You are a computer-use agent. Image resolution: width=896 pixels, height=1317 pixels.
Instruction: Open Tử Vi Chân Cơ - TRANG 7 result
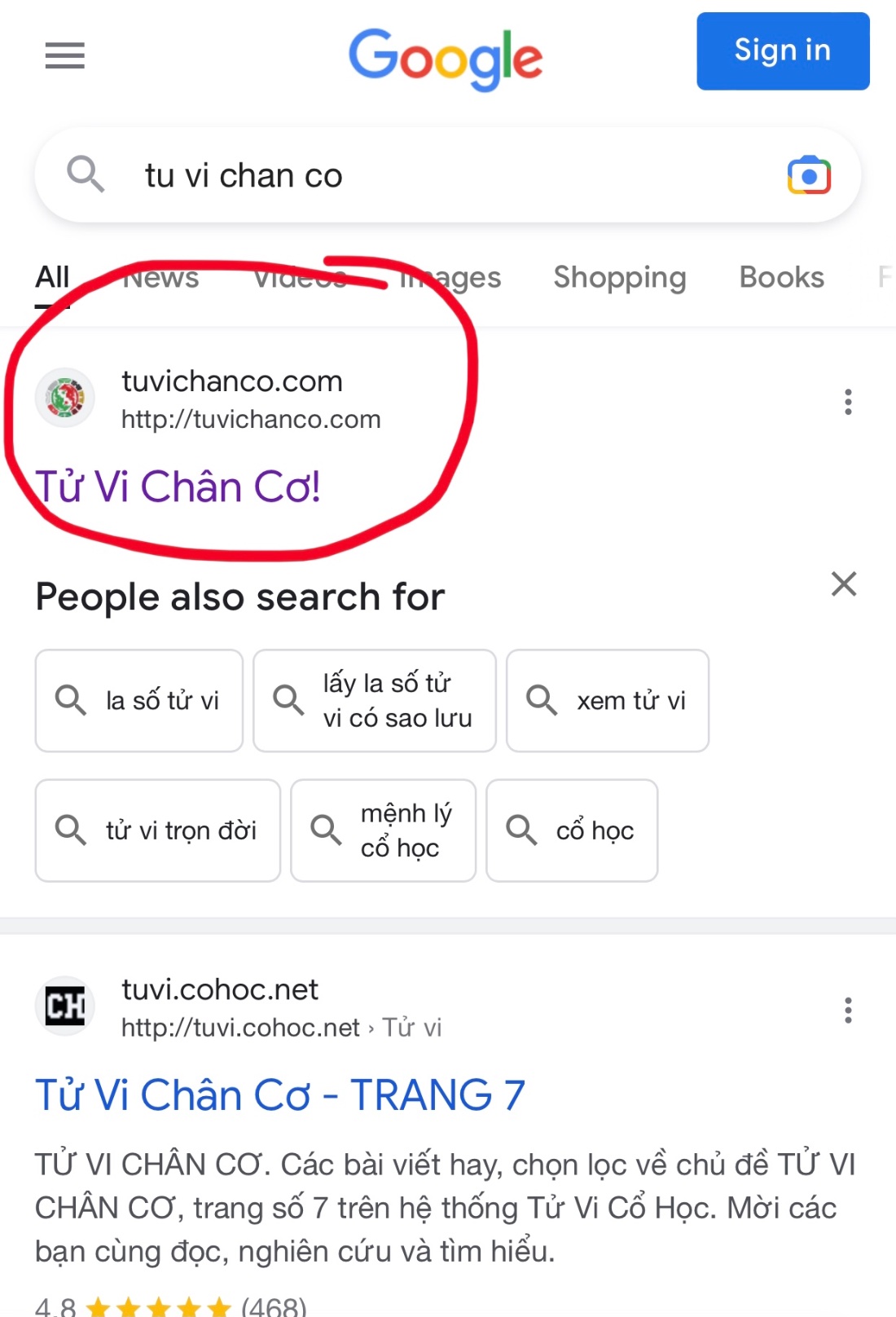pyautogui.click(x=280, y=1095)
